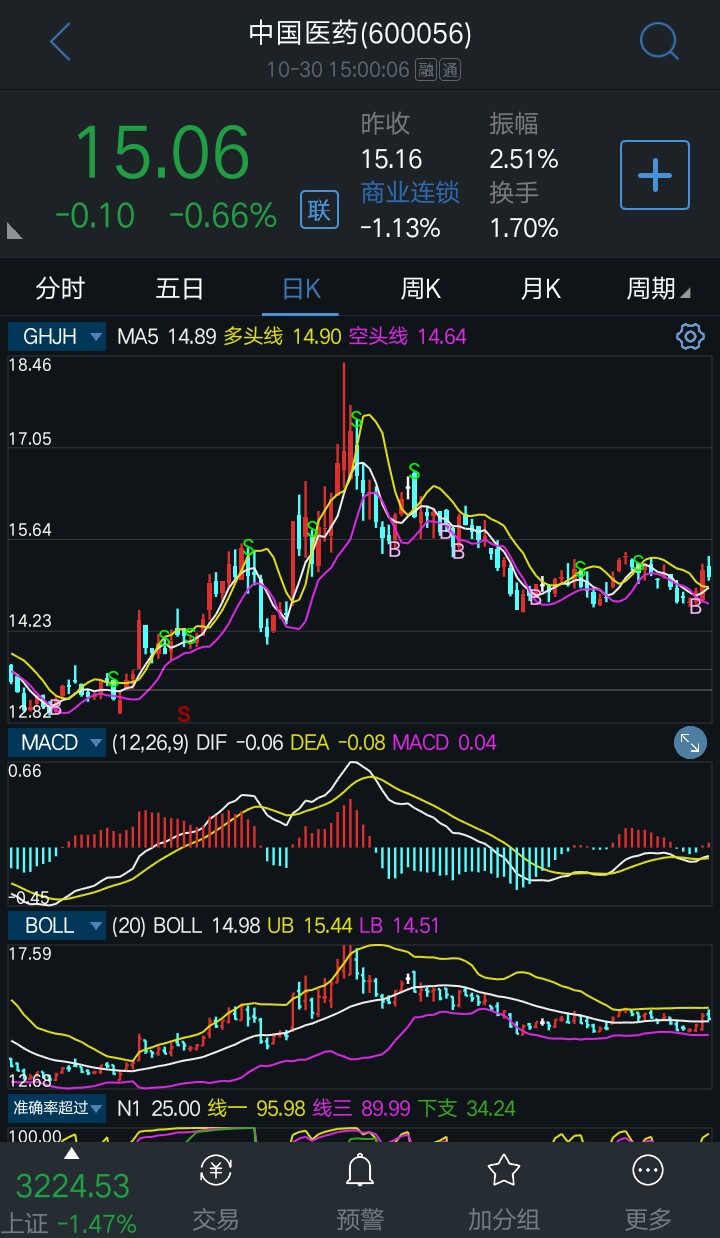Image resolution: width=720 pixels, height=1238 pixels.
Task: Change the BOLL indicator dropdown
Action: pyautogui.click(x=57, y=926)
